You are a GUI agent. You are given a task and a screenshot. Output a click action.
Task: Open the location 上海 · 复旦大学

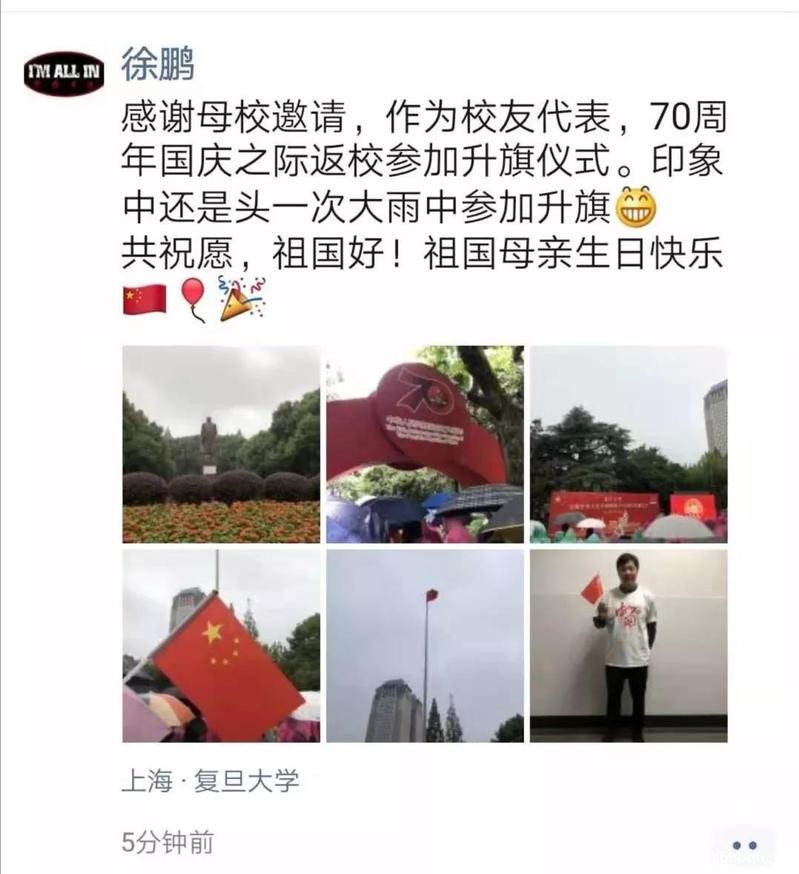tap(210, 780)
